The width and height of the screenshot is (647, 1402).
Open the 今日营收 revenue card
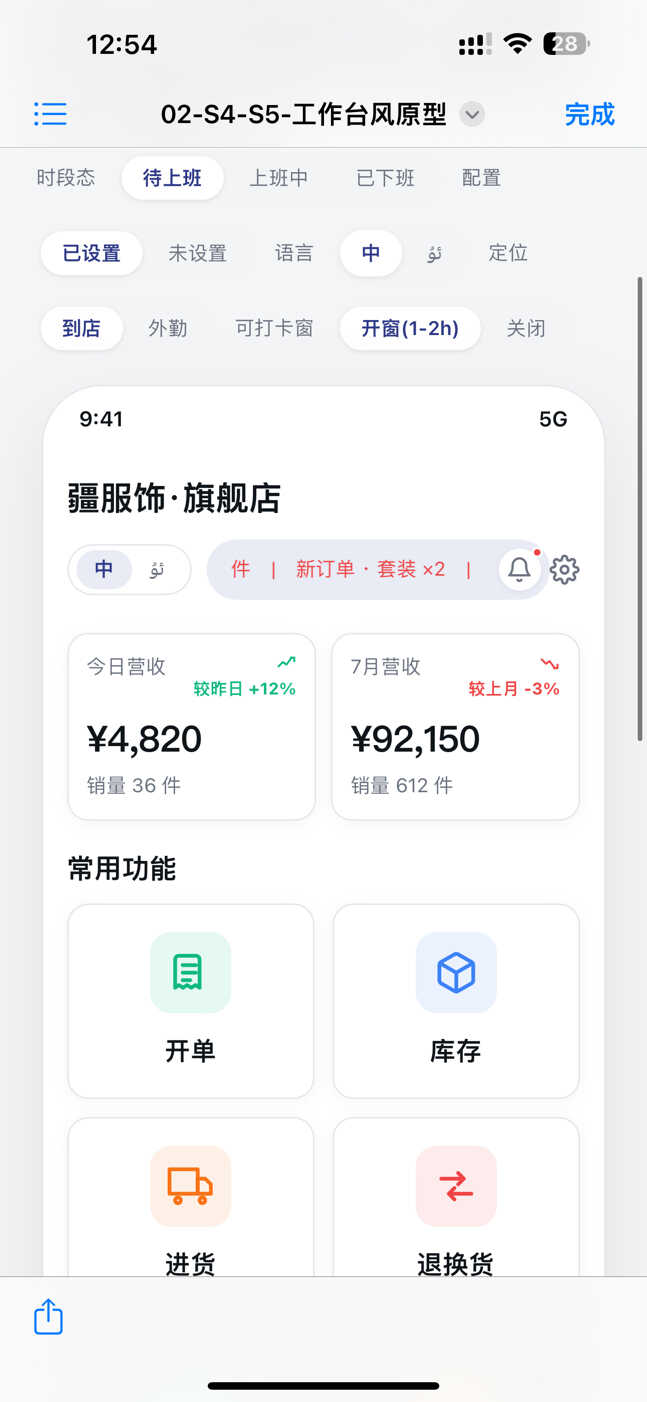point(191,727)
